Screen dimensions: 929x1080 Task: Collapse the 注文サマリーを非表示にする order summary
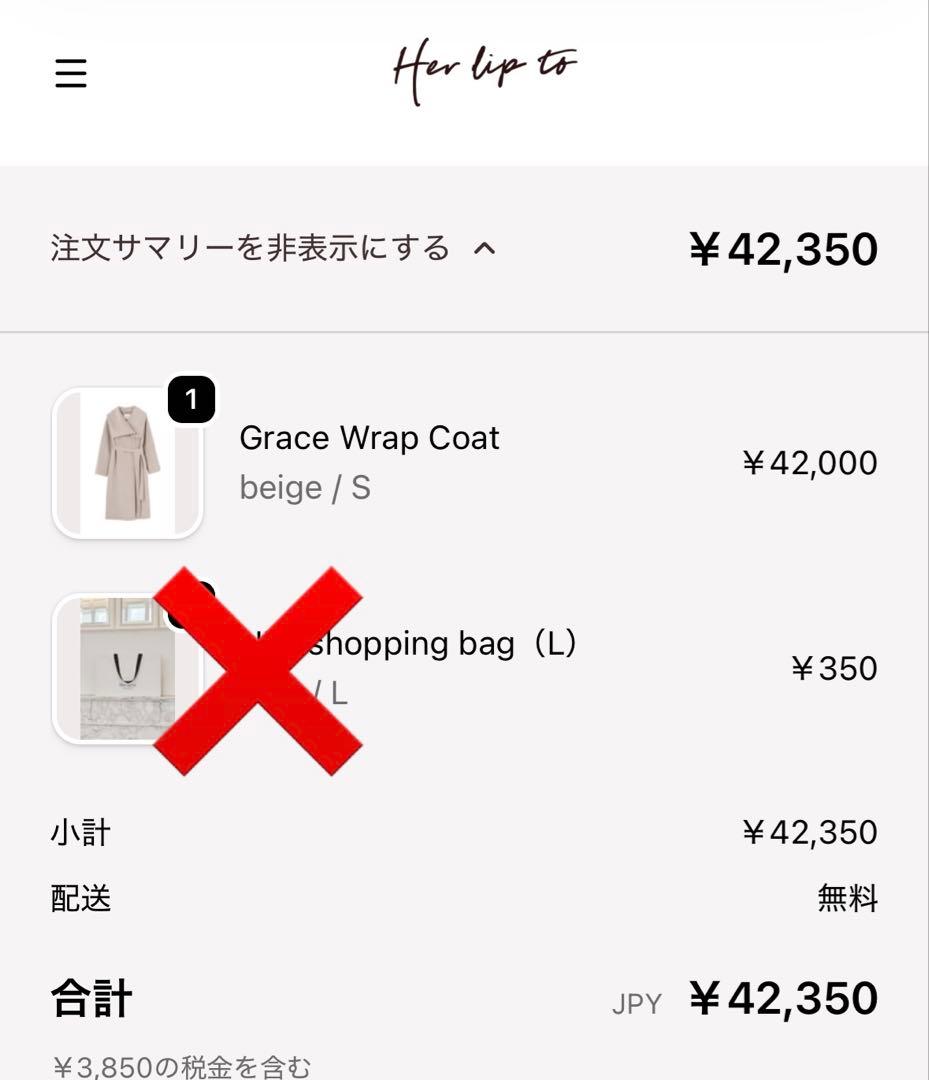272,248
